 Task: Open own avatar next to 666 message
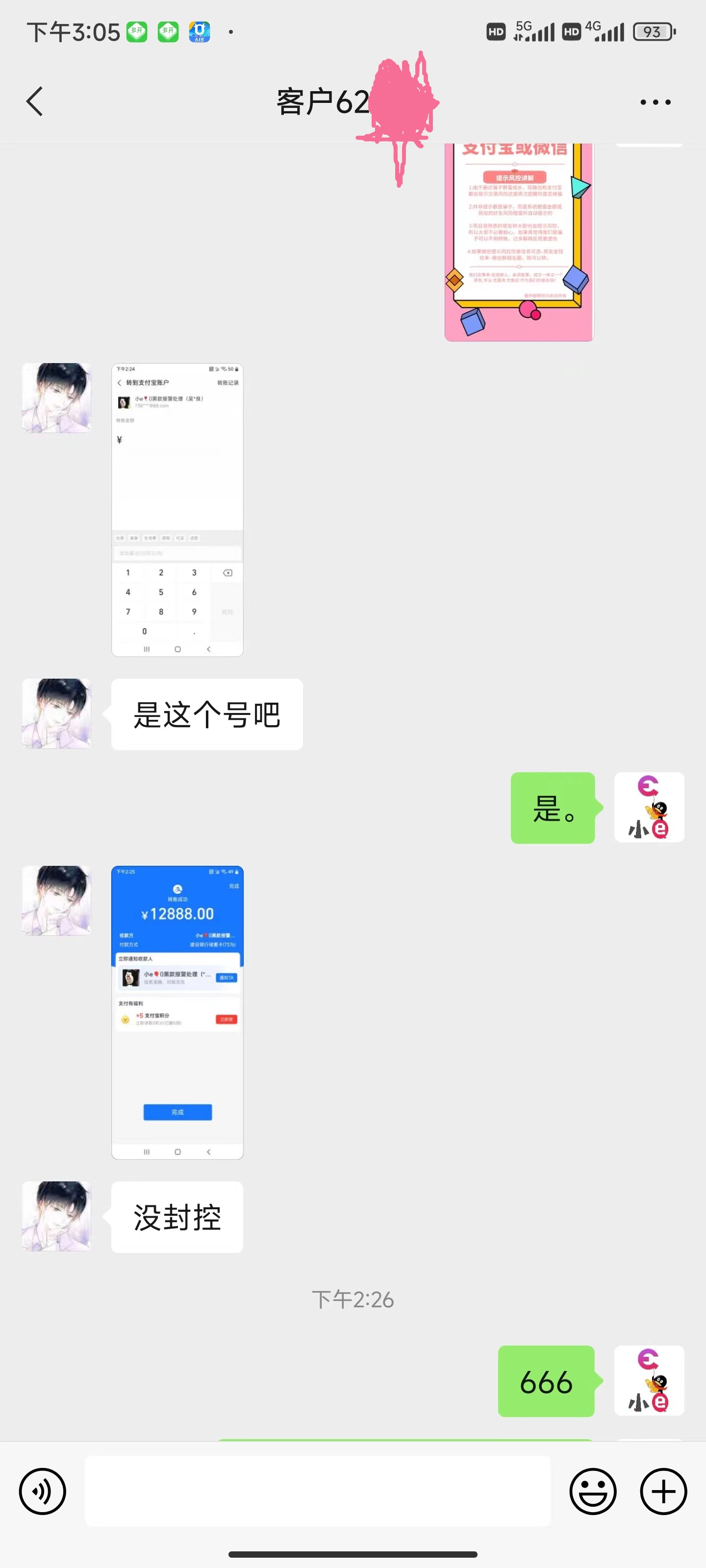649,1380
